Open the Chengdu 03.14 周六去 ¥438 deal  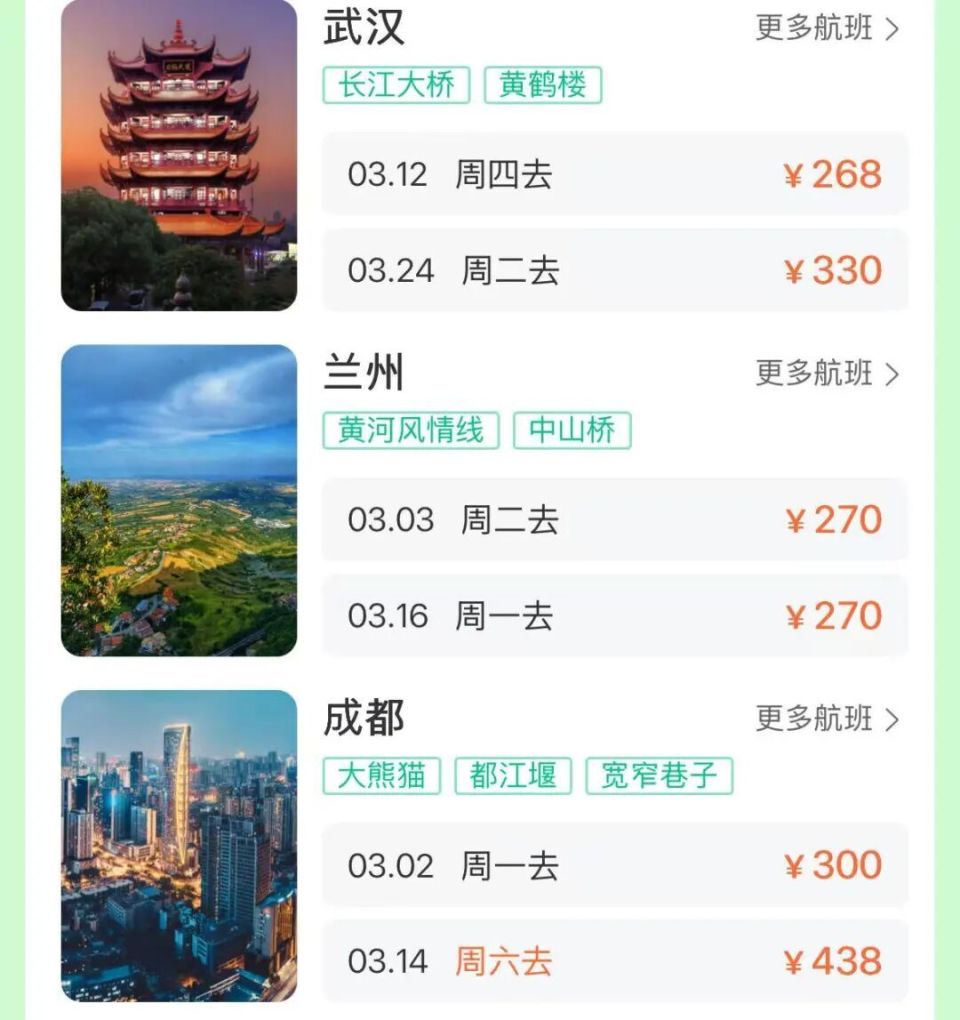tap(614, 962)
